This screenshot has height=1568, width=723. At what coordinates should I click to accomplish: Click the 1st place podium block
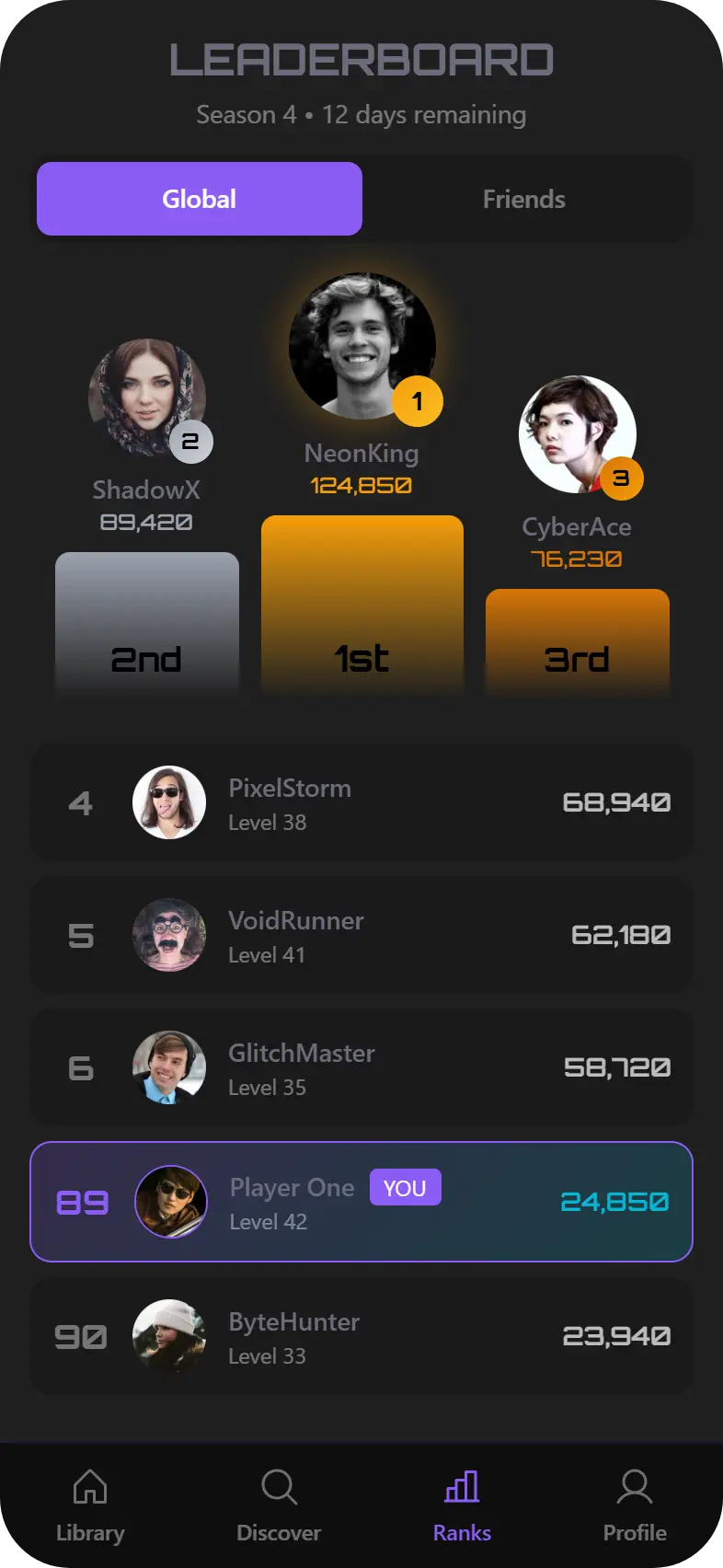tap(361, 604)
